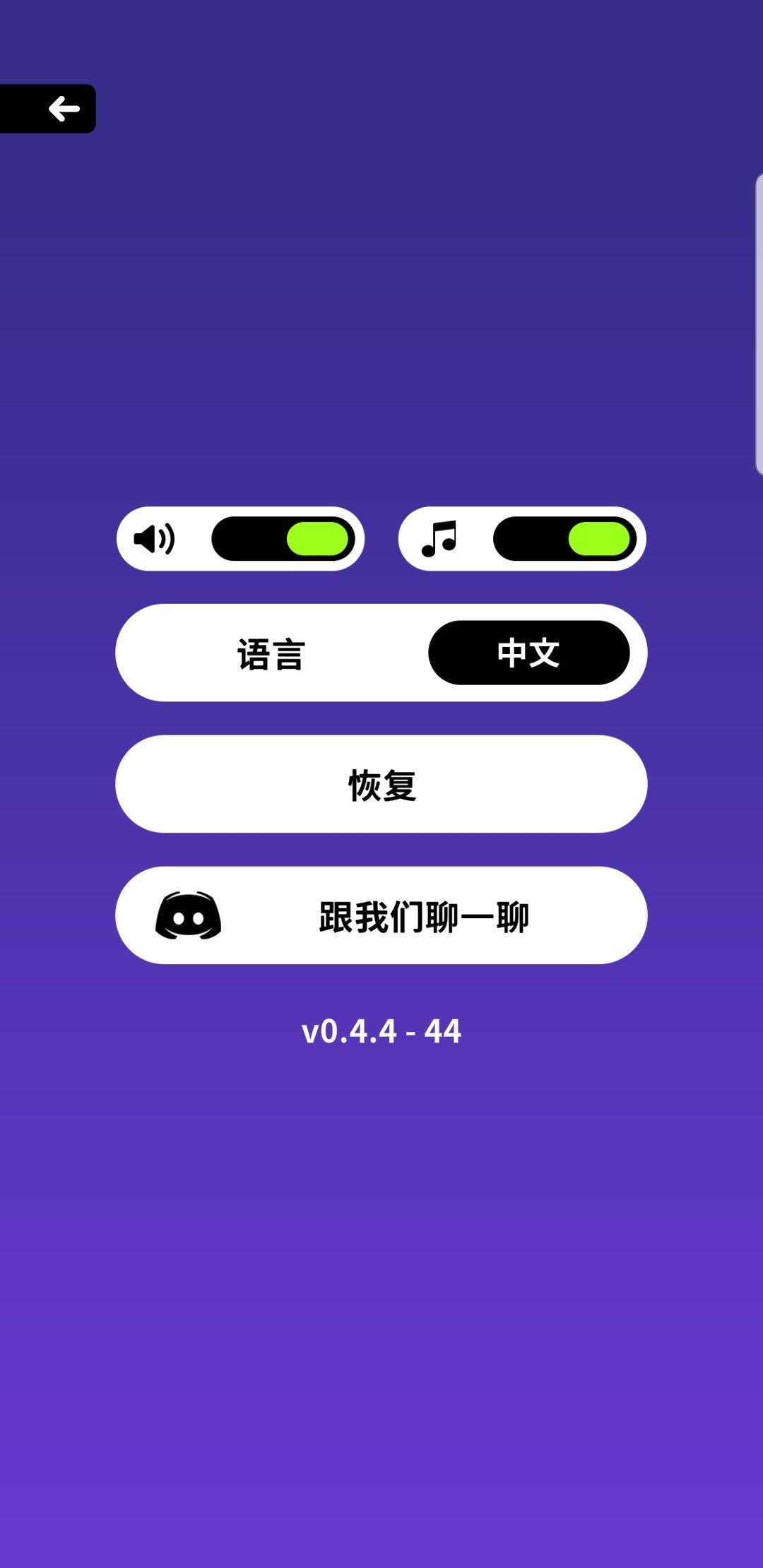Open Discord via 跟我们聊一聊

pyautogui.click(x=381, y=915)
